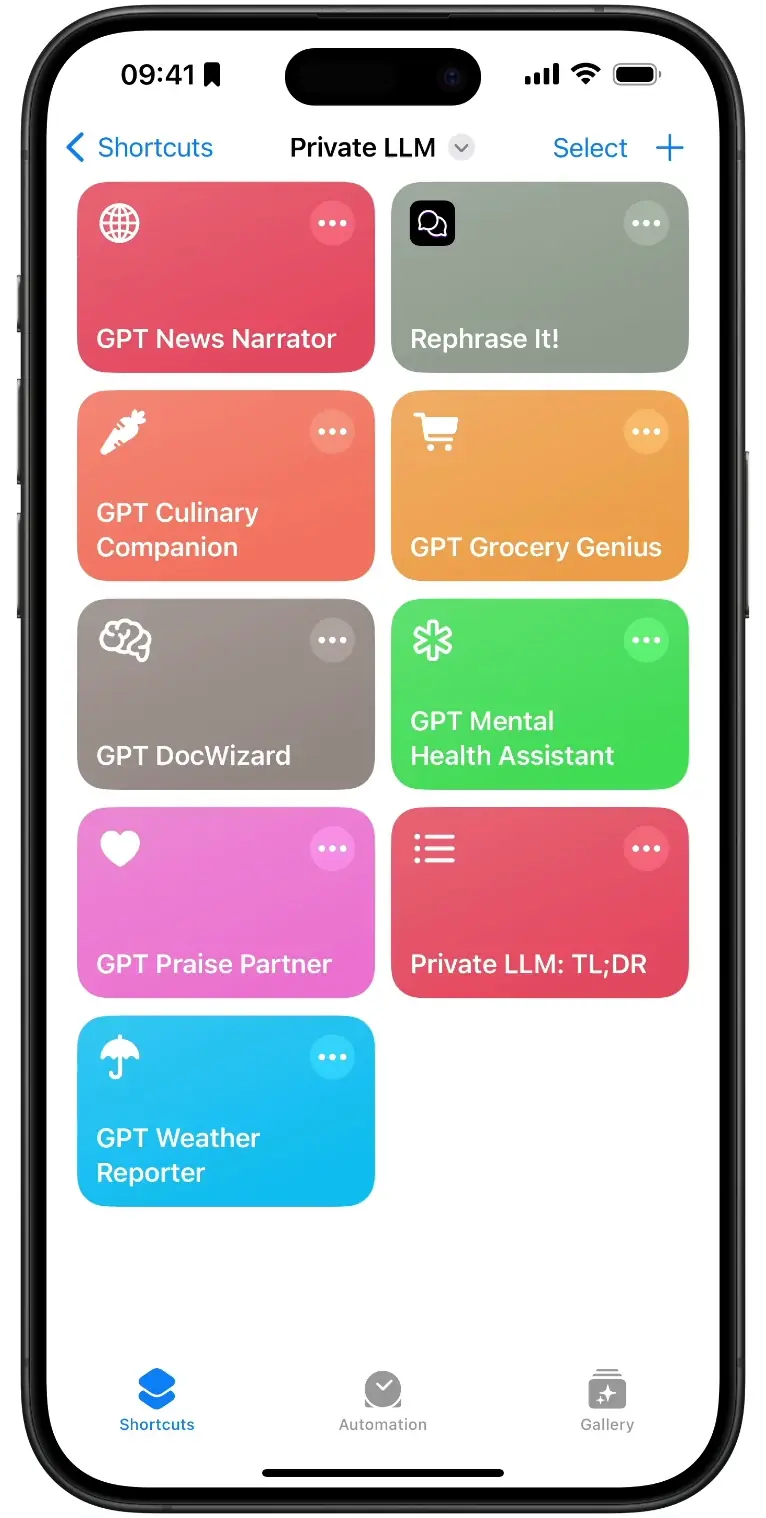Tap Select to choose multiple shortcuts
Screen dimensions: 766x1518
coord(590,147)
